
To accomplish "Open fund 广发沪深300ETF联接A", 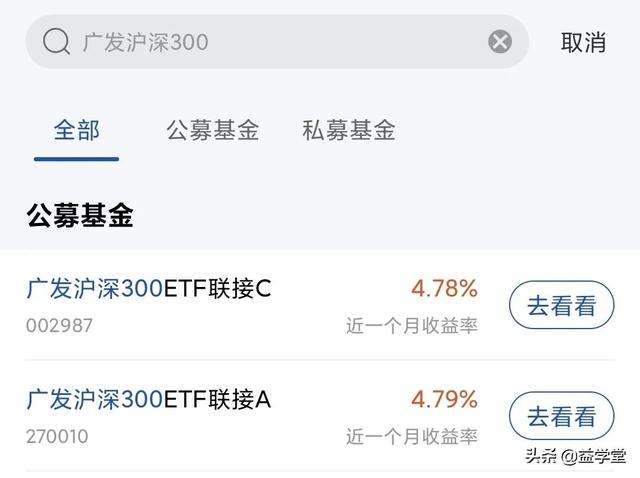I will 149,399.
